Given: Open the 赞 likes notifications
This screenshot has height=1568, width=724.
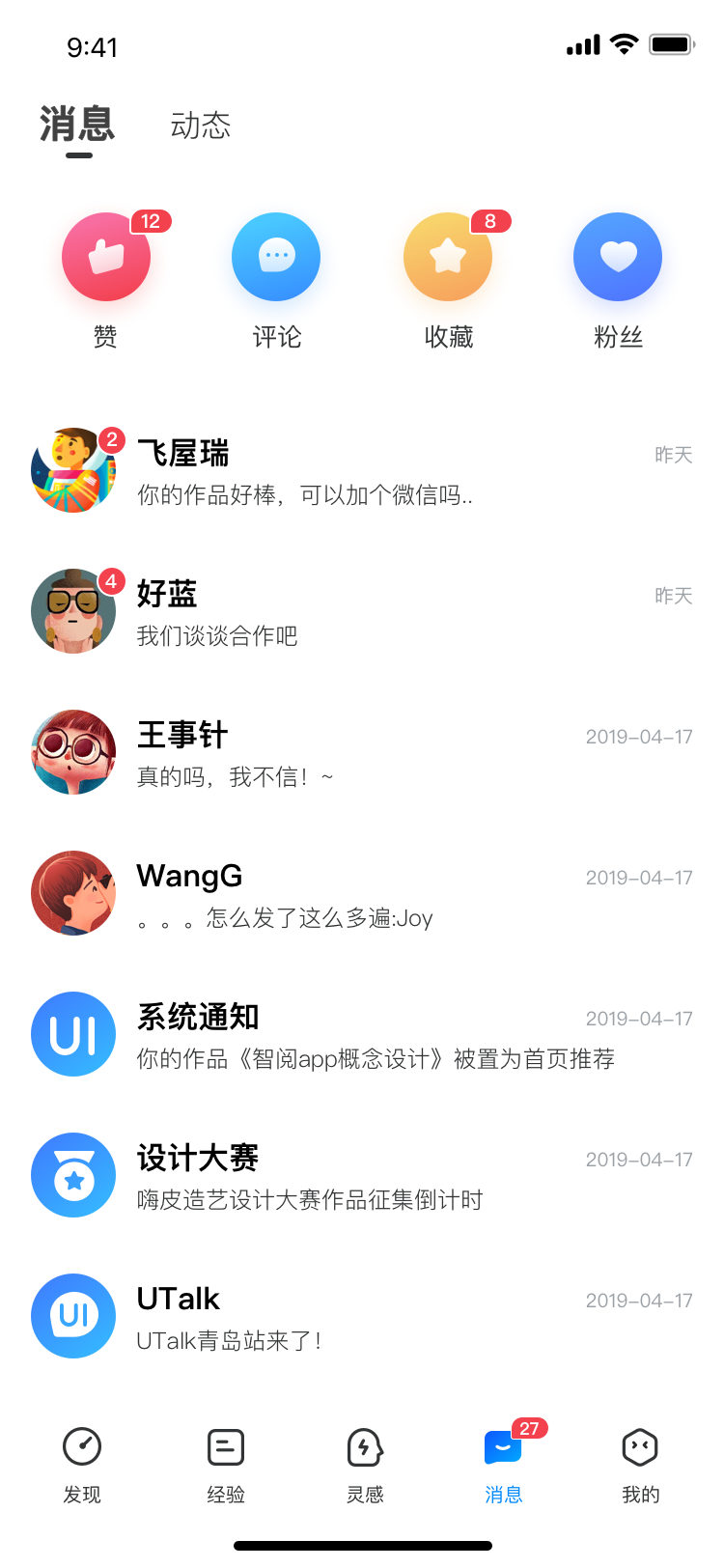Looking at the screenshot, I should pos(106,280).
